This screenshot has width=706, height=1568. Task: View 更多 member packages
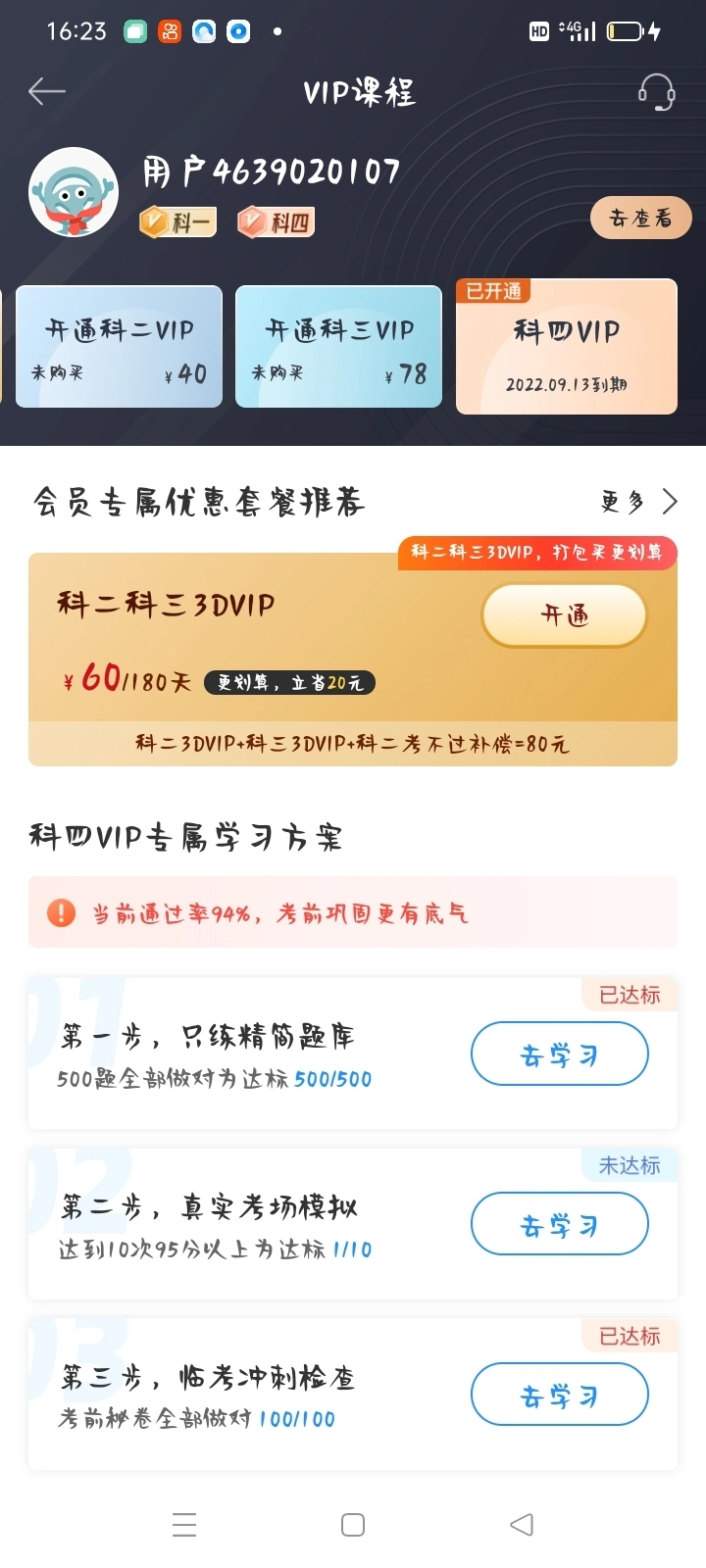coord(638,502)
